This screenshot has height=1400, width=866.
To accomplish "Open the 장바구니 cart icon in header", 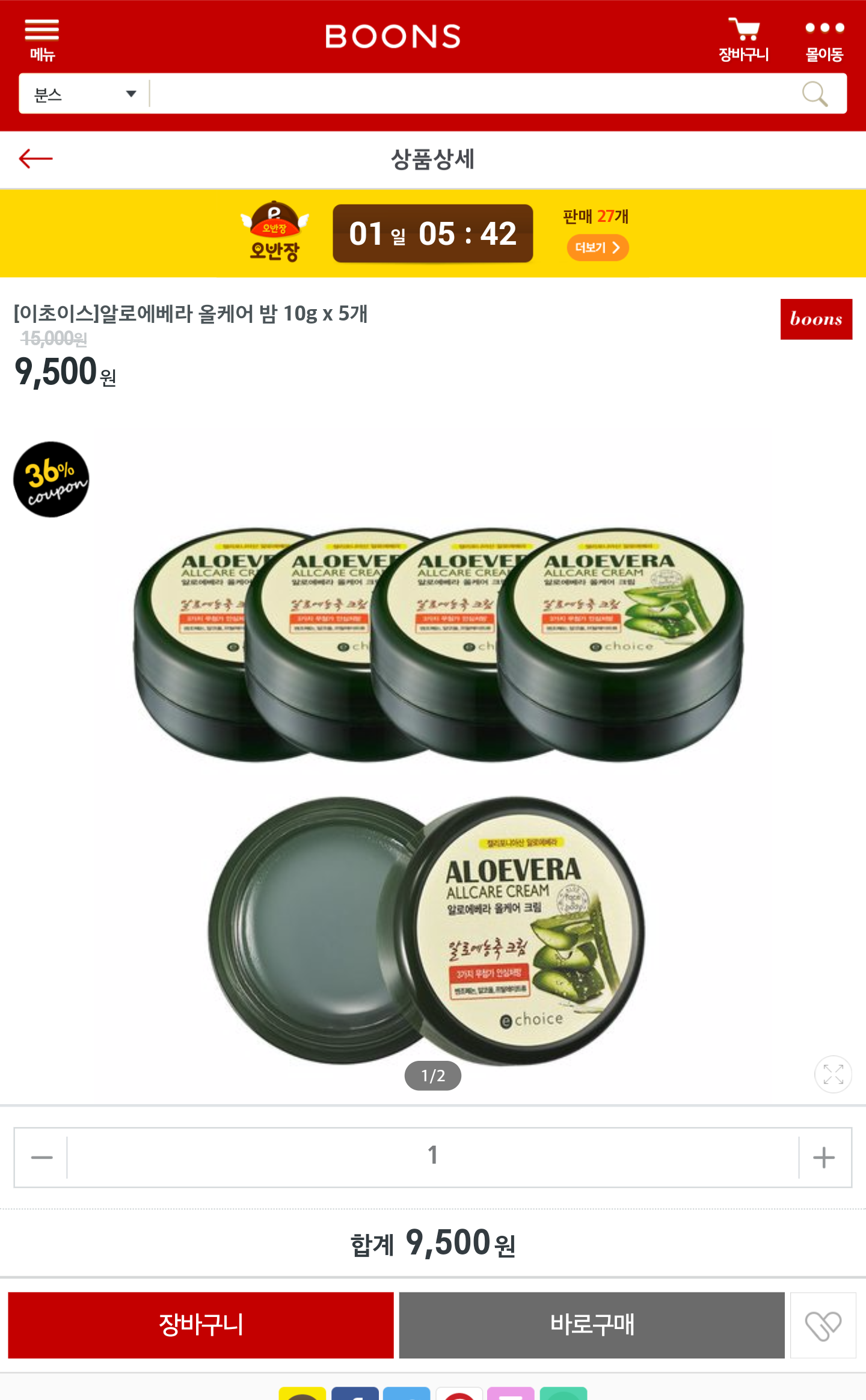I will (743, 40).
